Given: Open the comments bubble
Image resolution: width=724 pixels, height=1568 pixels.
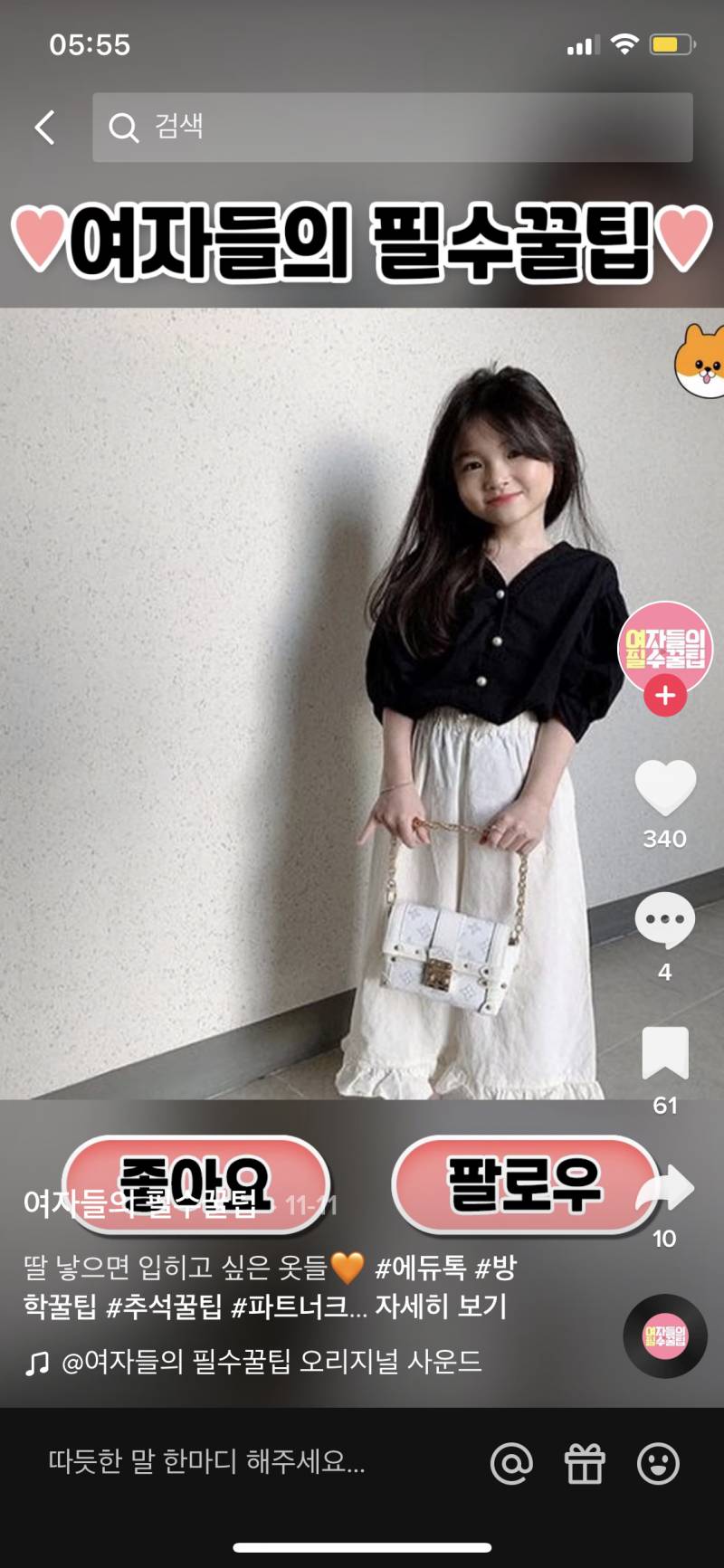Looking at the screenshot, I should tap(665, 920).
